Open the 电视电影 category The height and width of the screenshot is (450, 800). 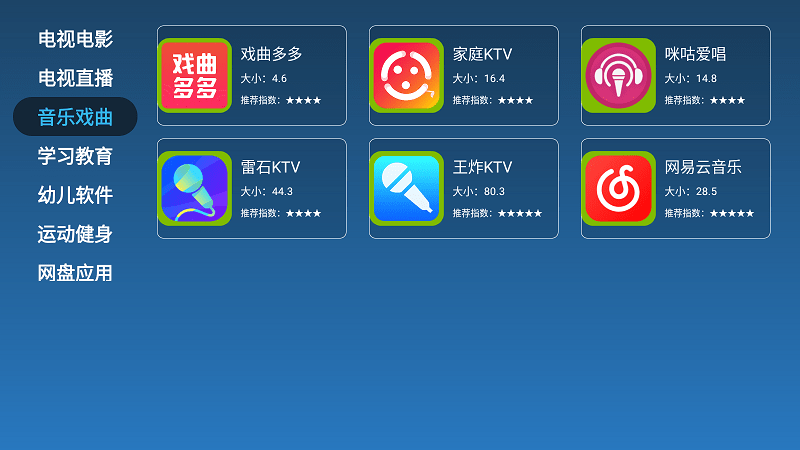tap(75, 40)
